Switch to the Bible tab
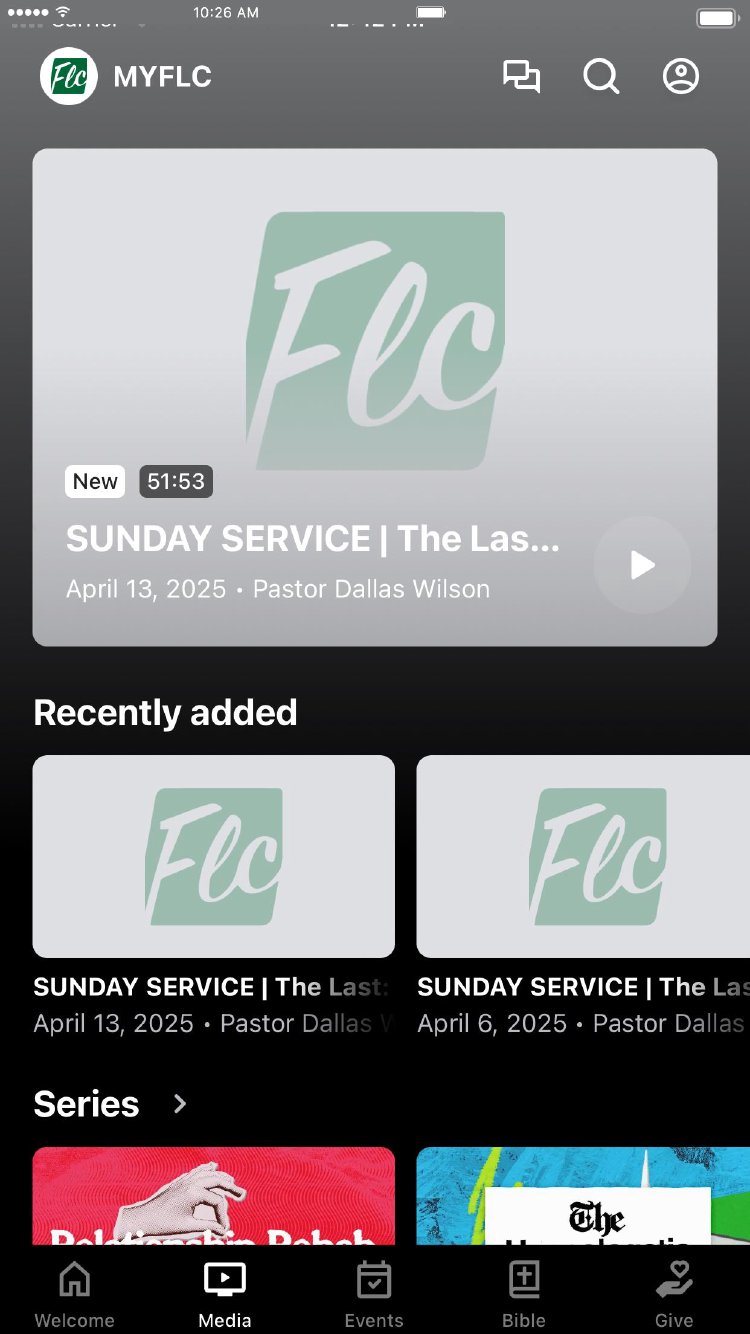The height and width of the screenshot is (1334, 750). click(524, 1294)
